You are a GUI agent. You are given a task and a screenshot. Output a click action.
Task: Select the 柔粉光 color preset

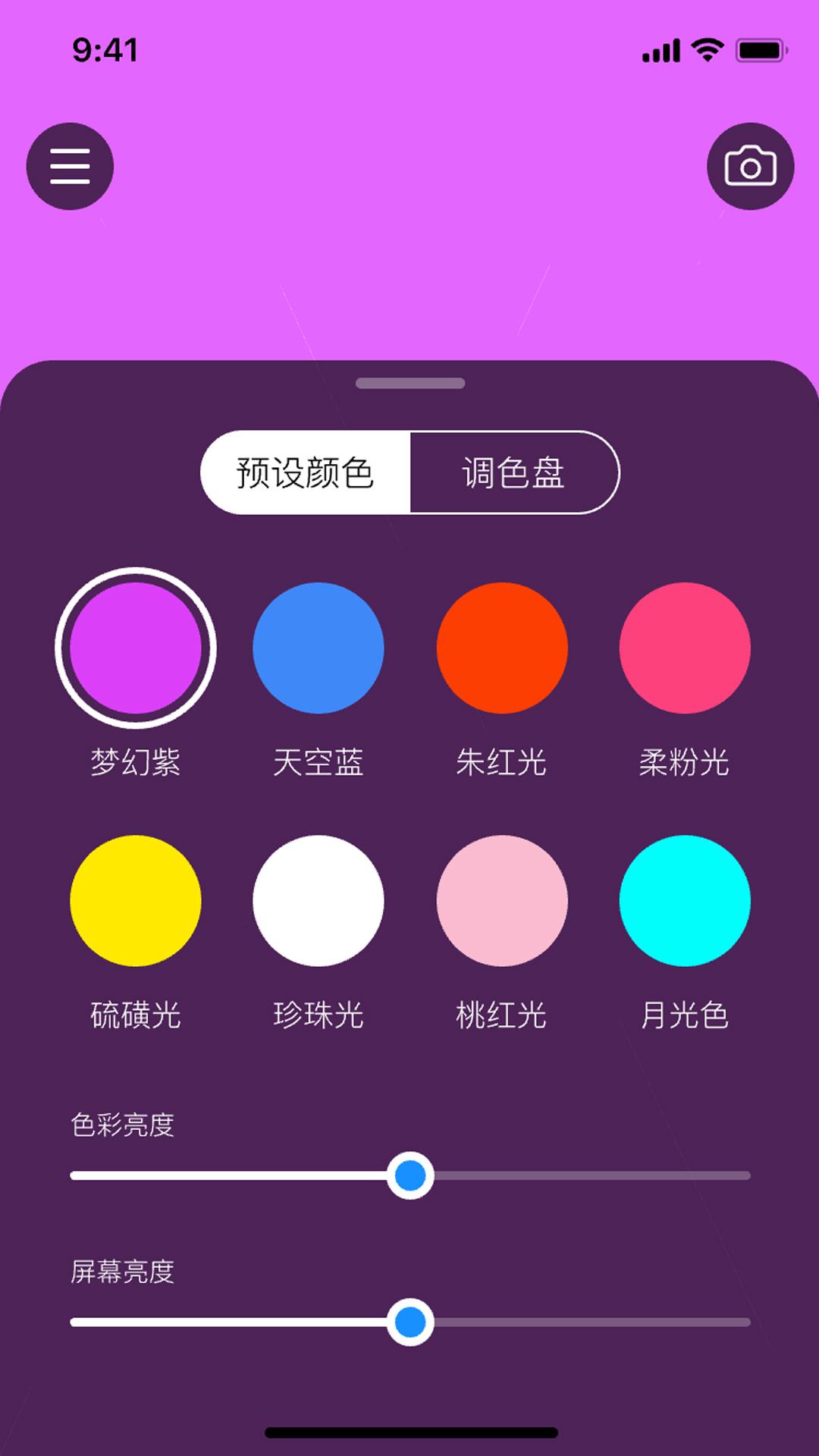coord(685,648)
